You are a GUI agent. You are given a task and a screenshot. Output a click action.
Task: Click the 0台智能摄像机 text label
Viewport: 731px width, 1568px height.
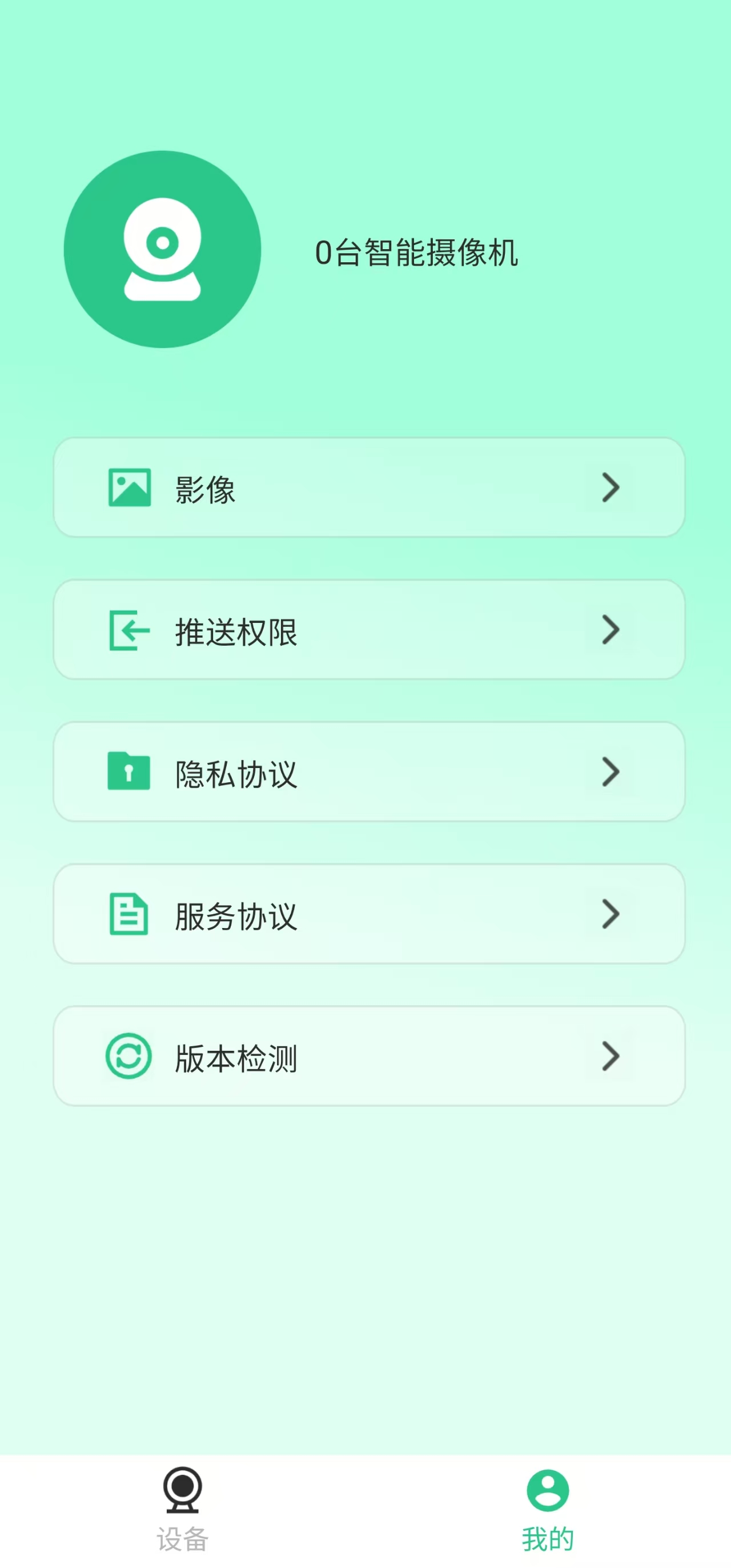click(417, 253)
